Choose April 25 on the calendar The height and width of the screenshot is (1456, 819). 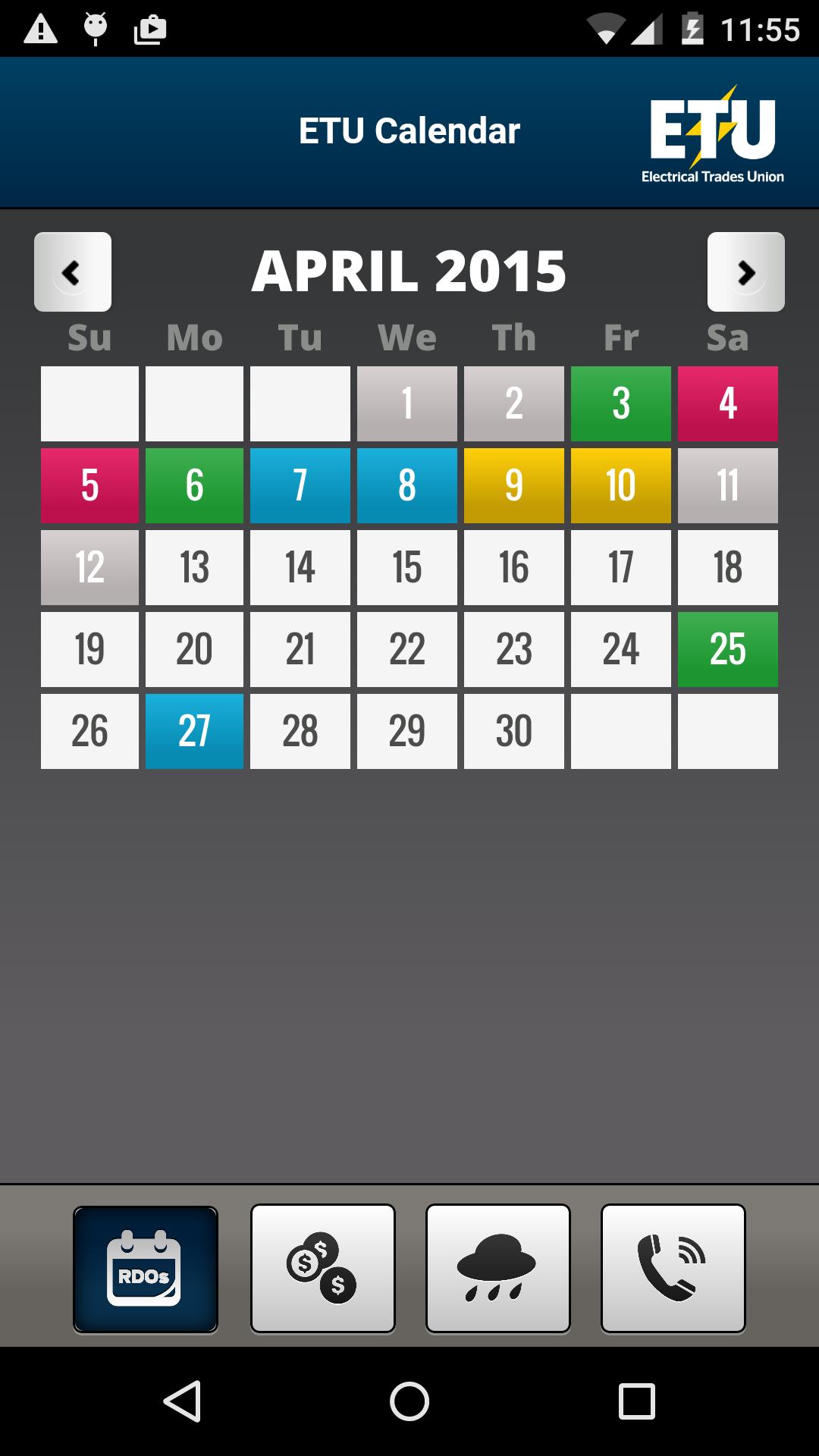click(x=727, y=649)
